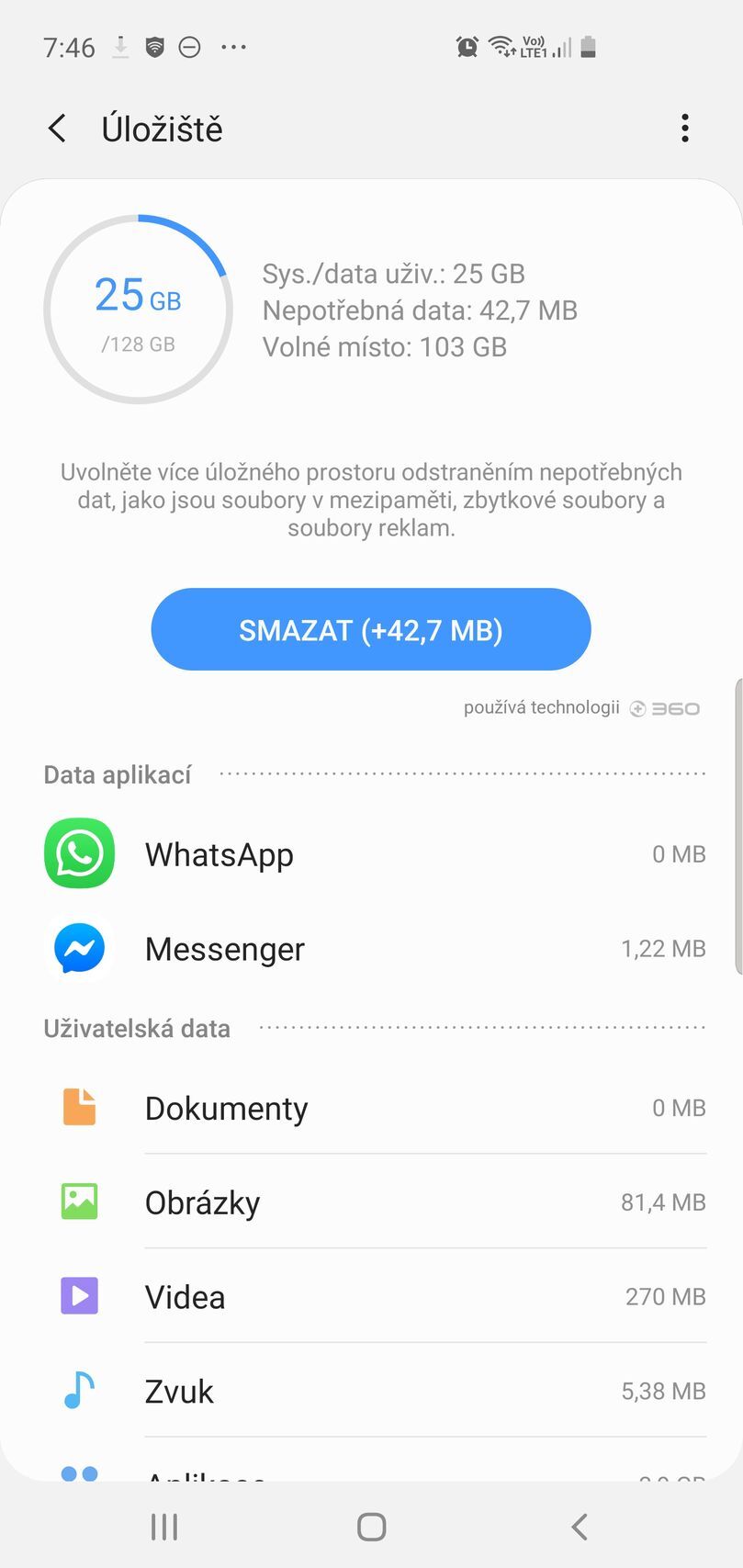Screen dimensions: 743x1568
Task: Tap the alarm clock status bar icon
Action: (467, 46)
